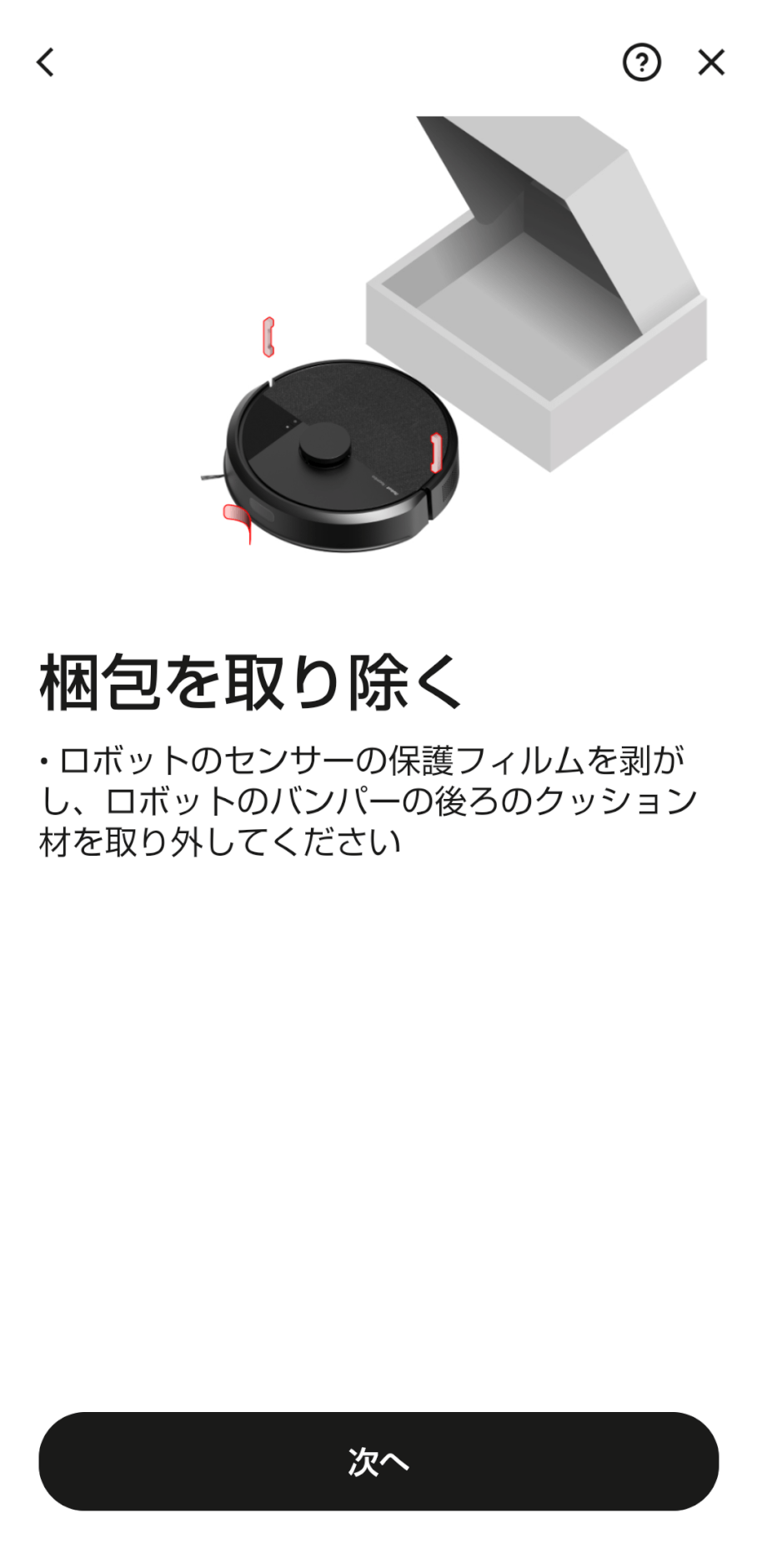The width and height of the screenshot is (757, 1568).
Task: Tap the 次へ button to continue
Action: (x=378, y=1461)
